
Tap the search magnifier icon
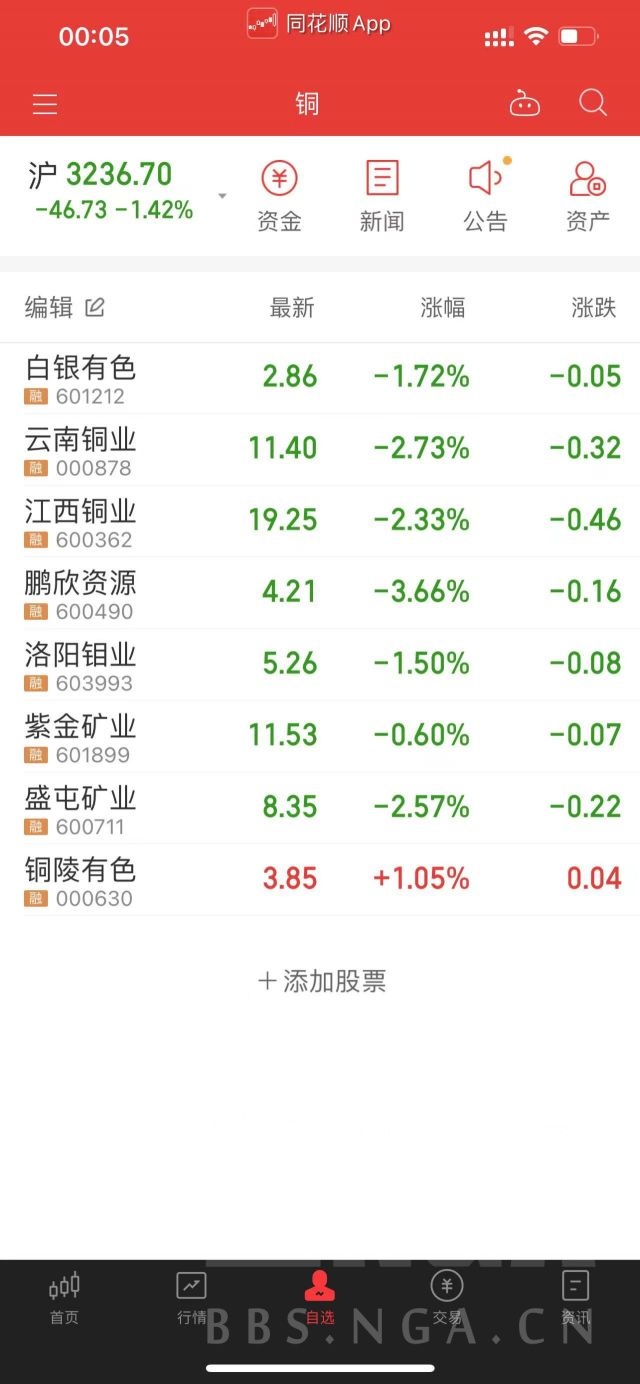(593, 103)
